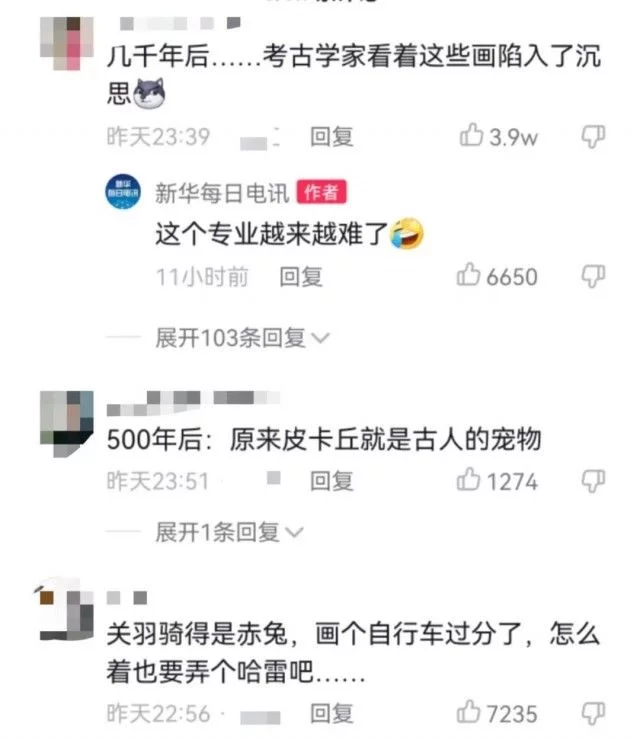Image resolution: width=640 pixels, height=740 pixels.
Task: Dislike the 皮卡丘 comment
Action: [594, 481]
